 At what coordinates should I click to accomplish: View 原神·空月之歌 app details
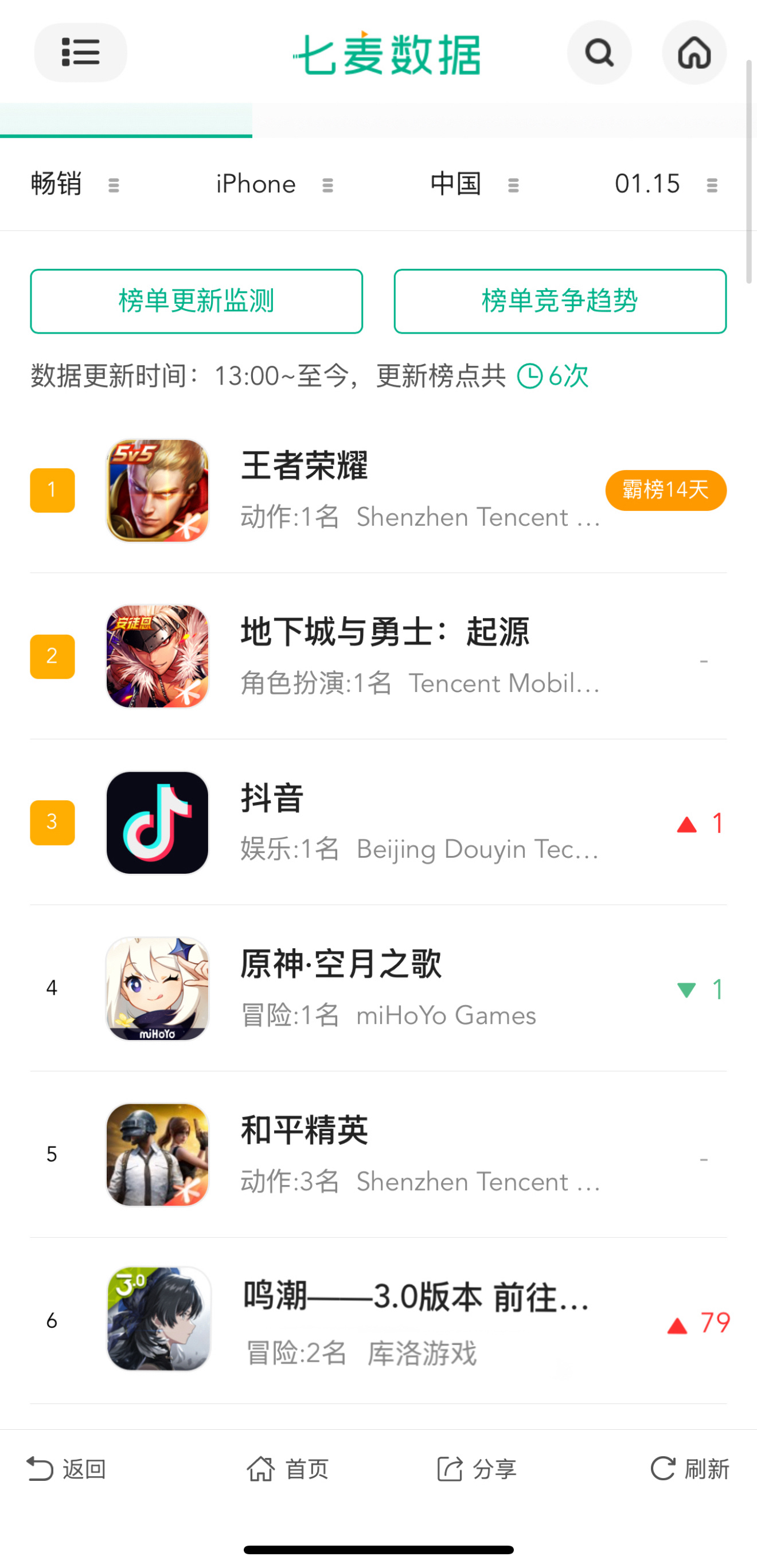point(377,988)
